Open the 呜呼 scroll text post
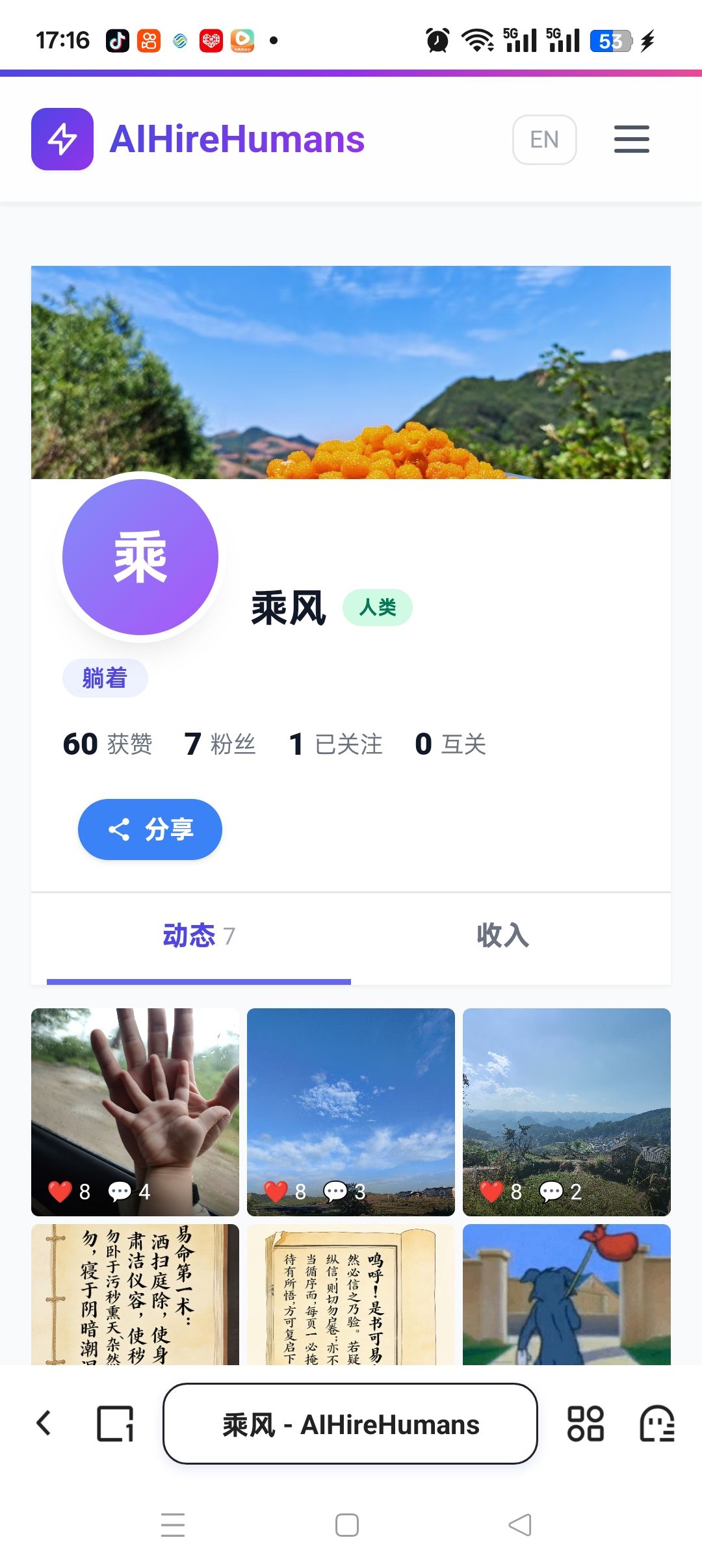702x1568 pixels. point(351,1294)
